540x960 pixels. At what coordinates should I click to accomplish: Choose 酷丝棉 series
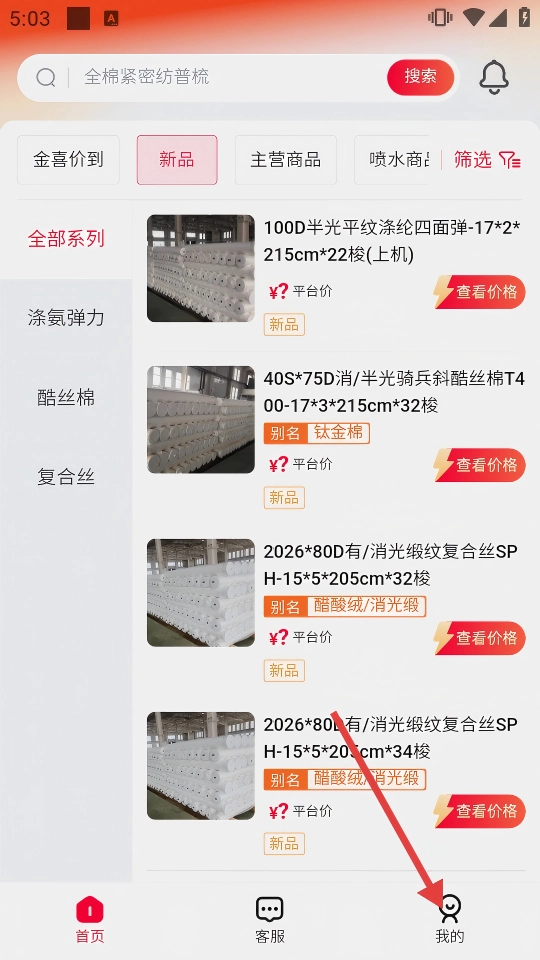pos(66,397)
